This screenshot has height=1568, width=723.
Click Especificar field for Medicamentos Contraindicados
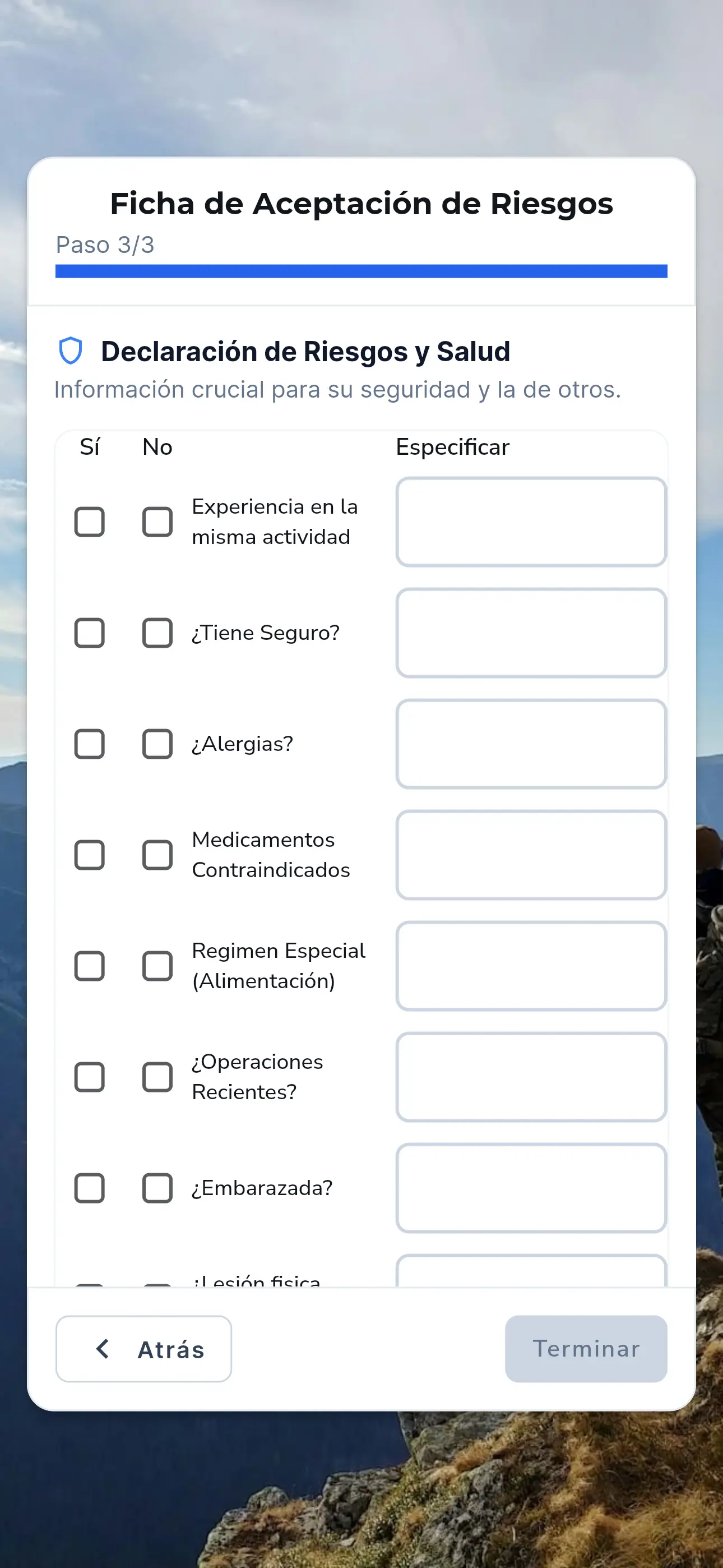point(531,855)
